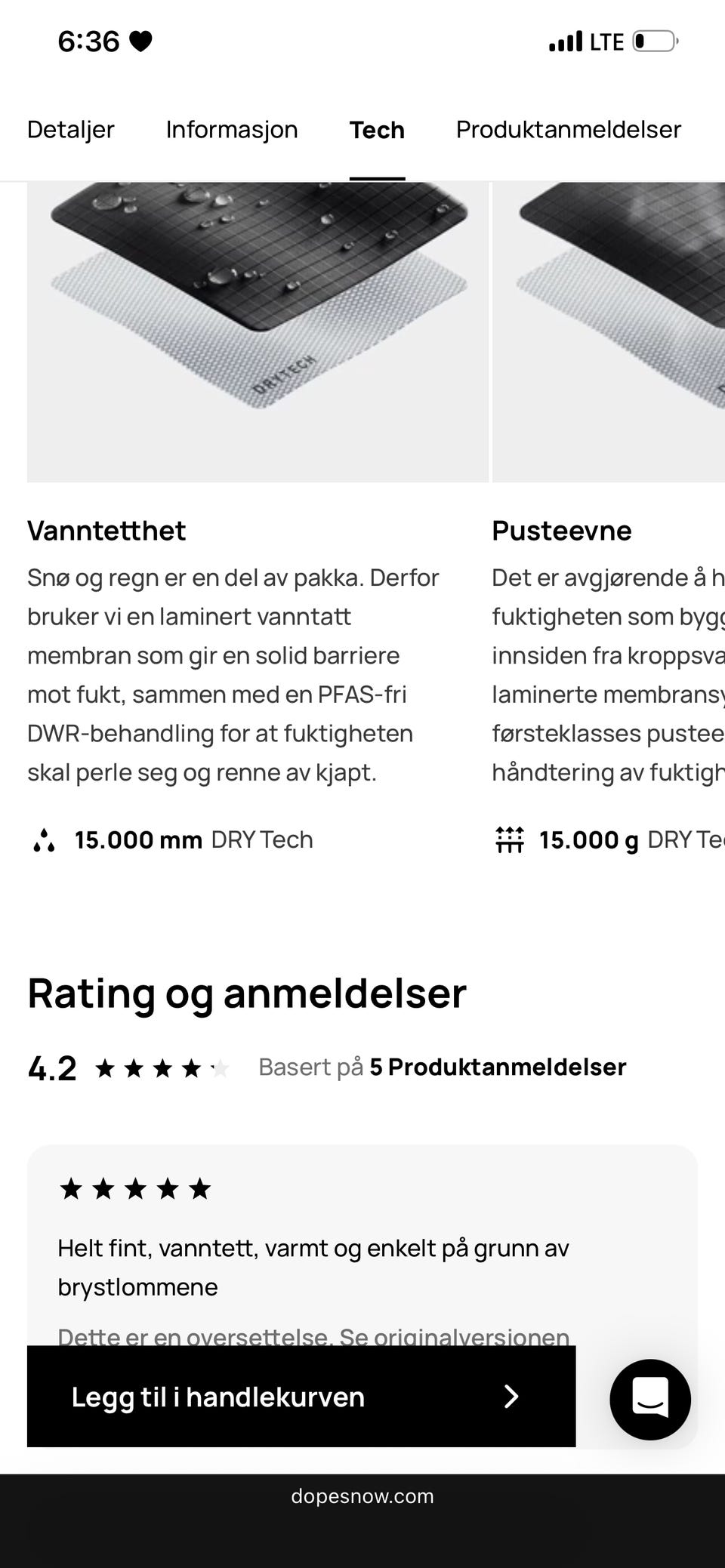Screen dimensions: 725x1568
Task: Select the Informasjon tab
Action: pyautogui.click(x=231, y=130)
